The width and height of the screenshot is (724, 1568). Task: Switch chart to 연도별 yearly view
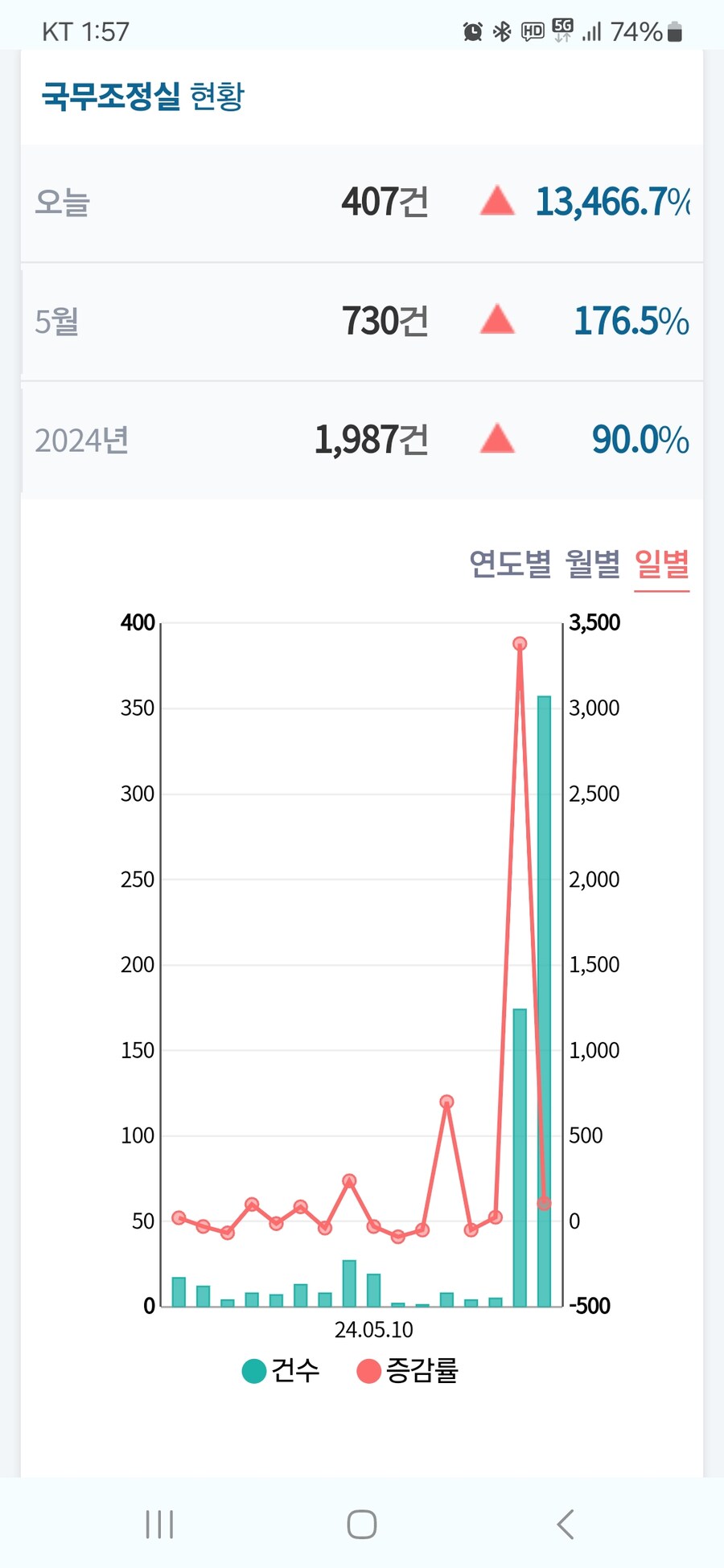(x=510, y=564)
